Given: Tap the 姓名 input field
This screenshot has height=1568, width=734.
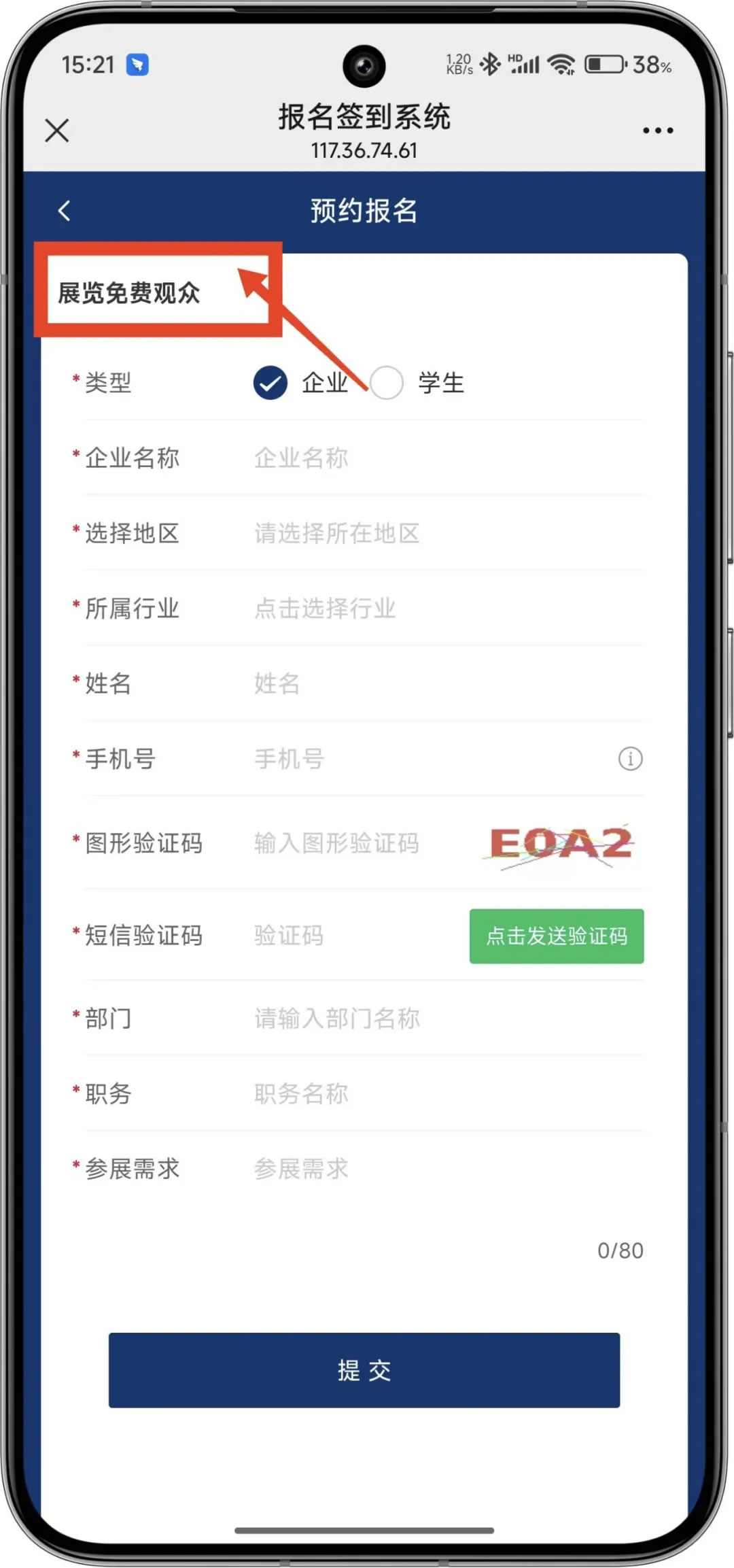Looking at the screenshot, I should tap(449, 683).
